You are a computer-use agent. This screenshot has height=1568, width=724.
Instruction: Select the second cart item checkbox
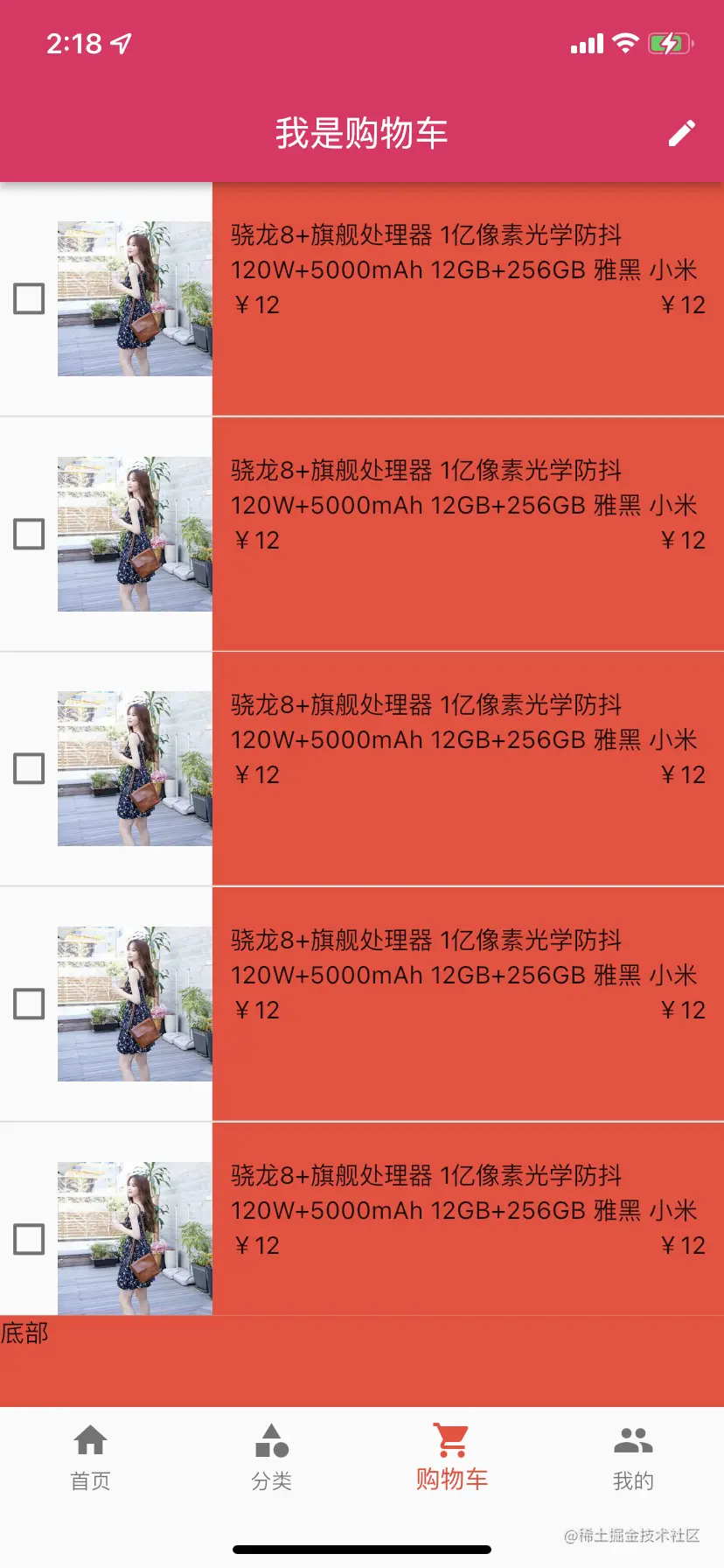(x=29, y=534)
